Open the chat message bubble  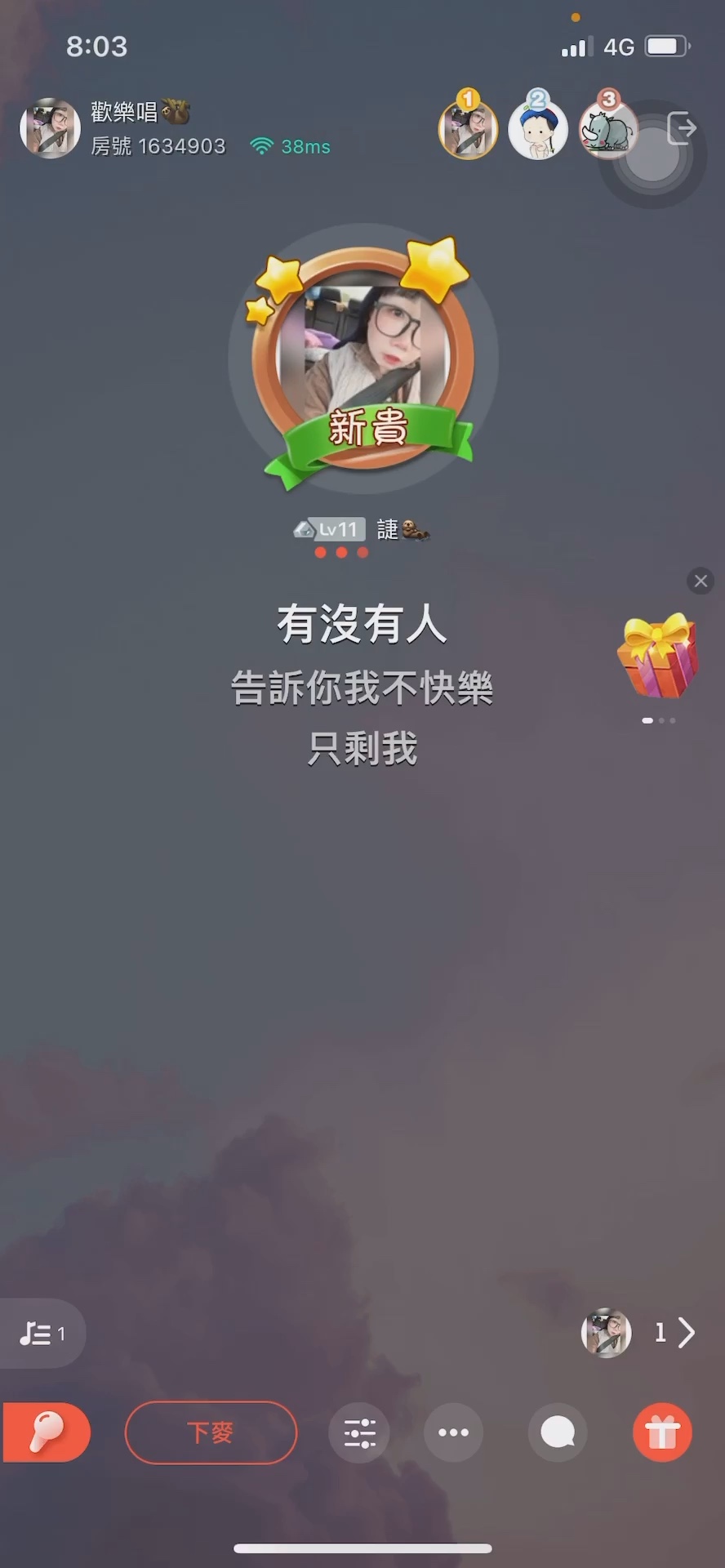(x=558, y=1432)
